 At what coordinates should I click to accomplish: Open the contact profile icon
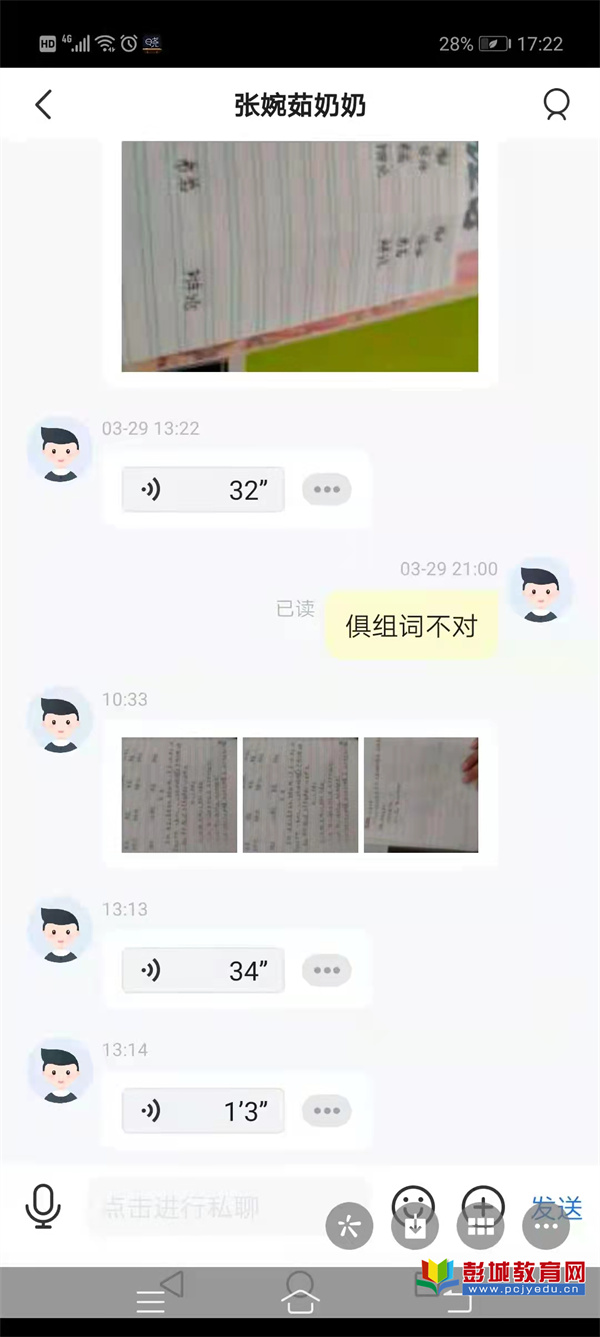[x=556, y=105]
